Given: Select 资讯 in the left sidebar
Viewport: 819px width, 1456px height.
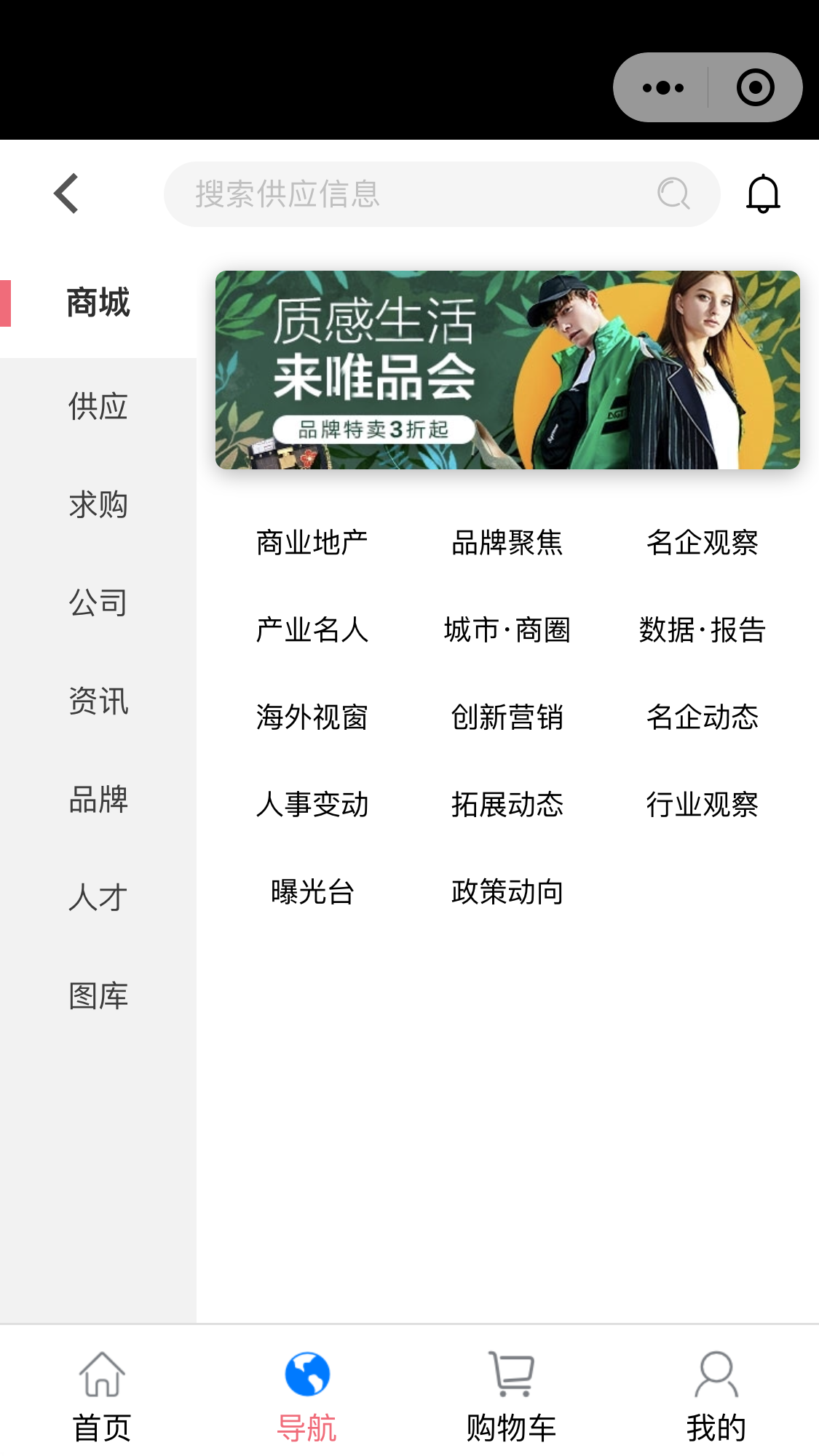Looking at the screenshot, I should (x=98, y=701).
